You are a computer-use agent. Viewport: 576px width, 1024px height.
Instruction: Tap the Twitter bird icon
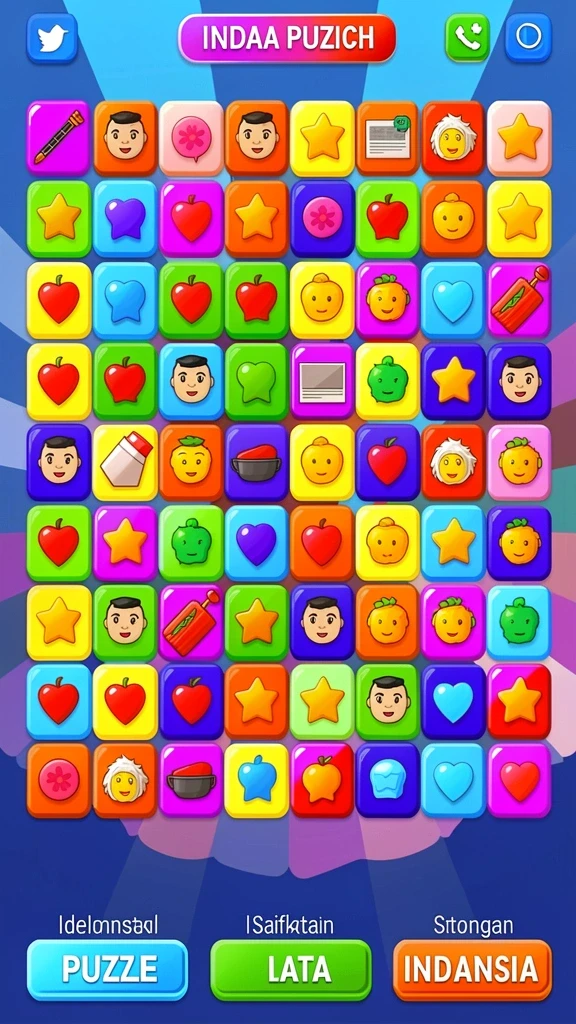tap(52, 38)
